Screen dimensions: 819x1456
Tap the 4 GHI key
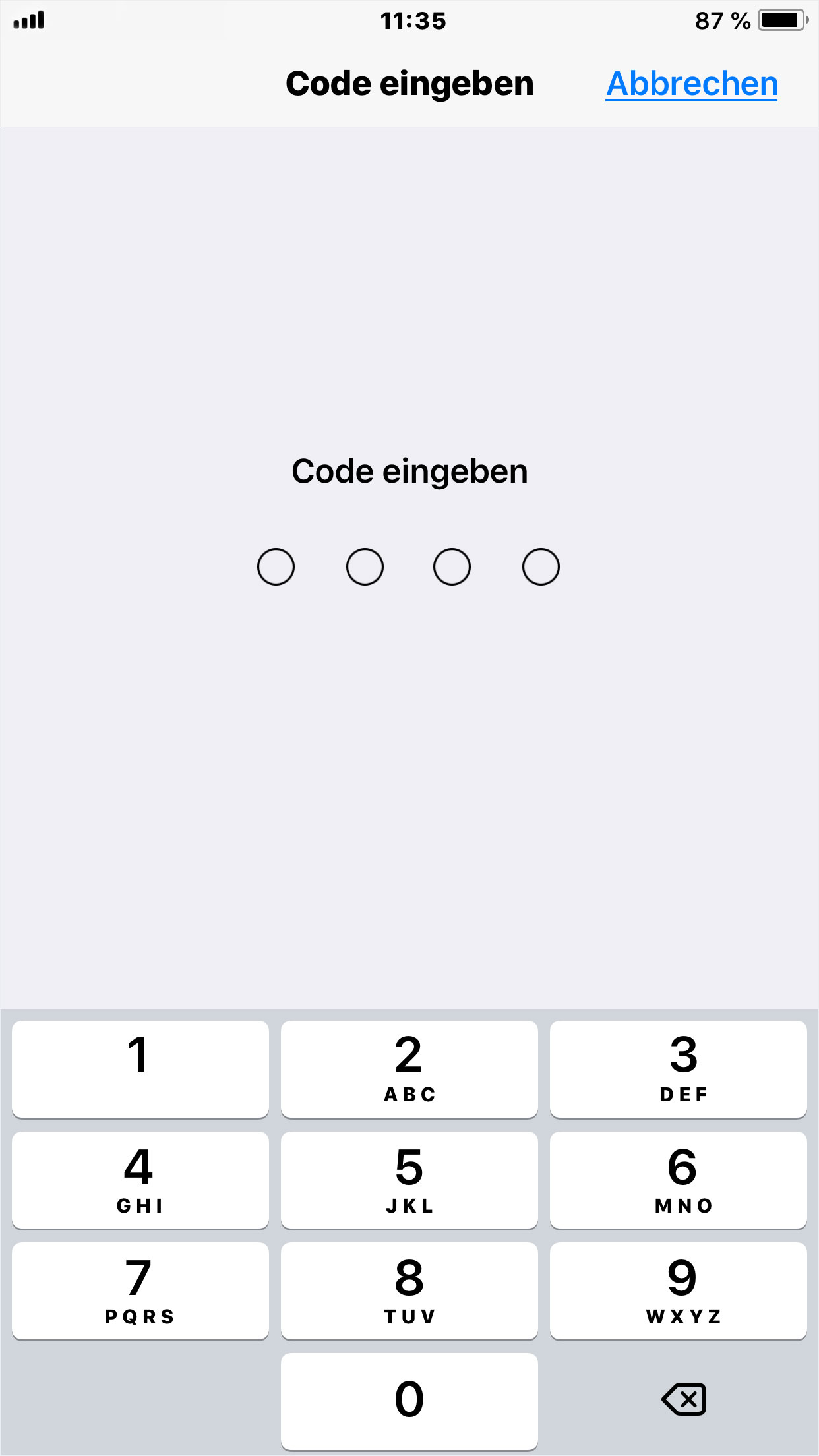point(140,1180)
